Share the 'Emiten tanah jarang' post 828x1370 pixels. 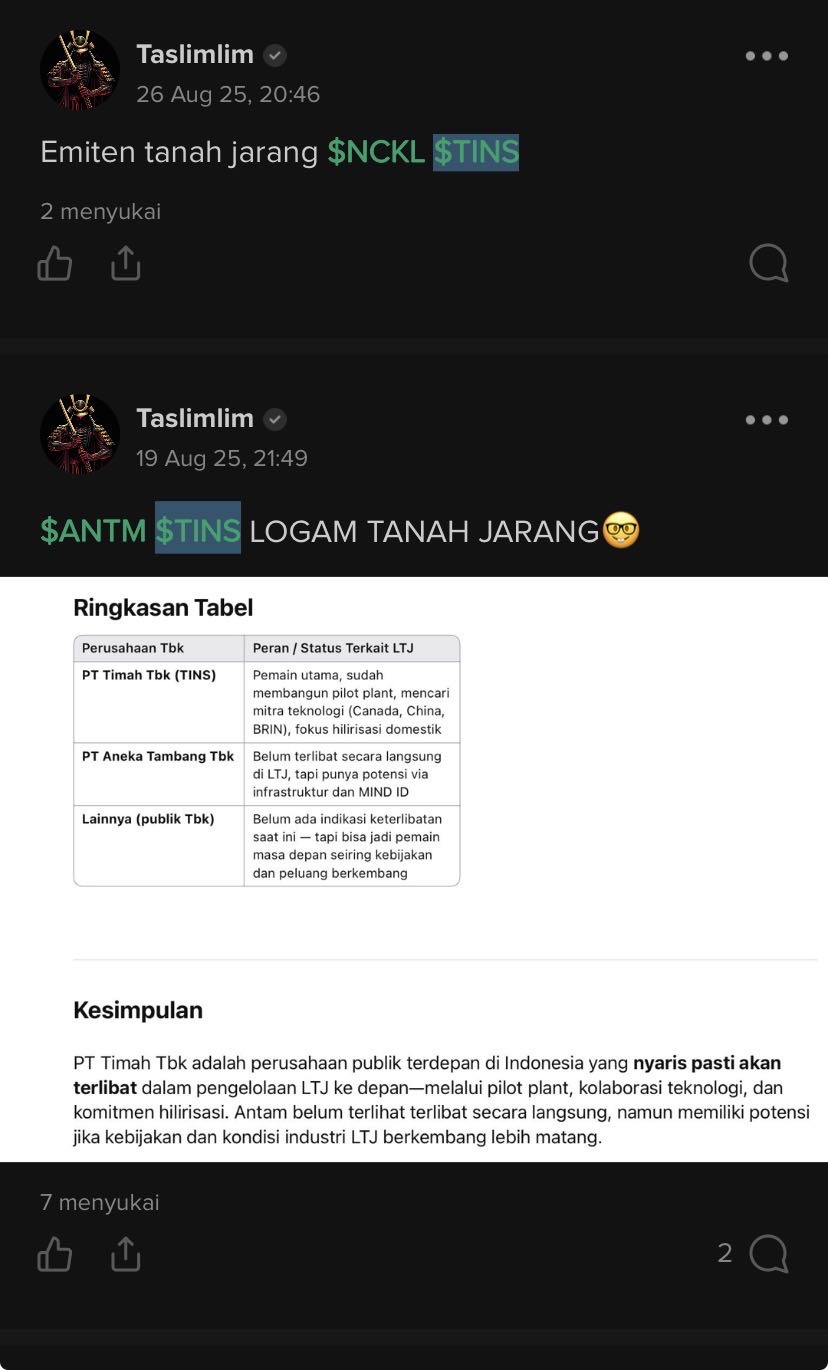point(125,264)
